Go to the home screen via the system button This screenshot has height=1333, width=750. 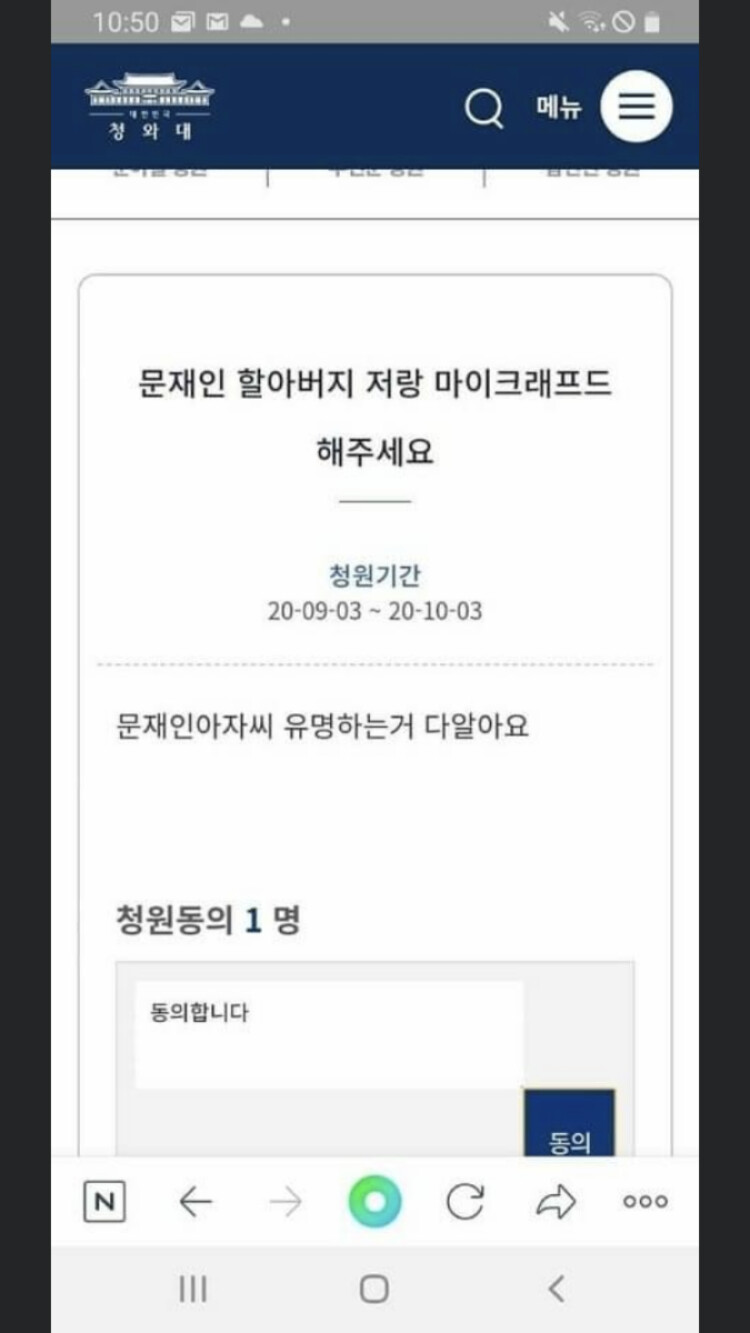pyautogui.click(x=374, y=1289)
